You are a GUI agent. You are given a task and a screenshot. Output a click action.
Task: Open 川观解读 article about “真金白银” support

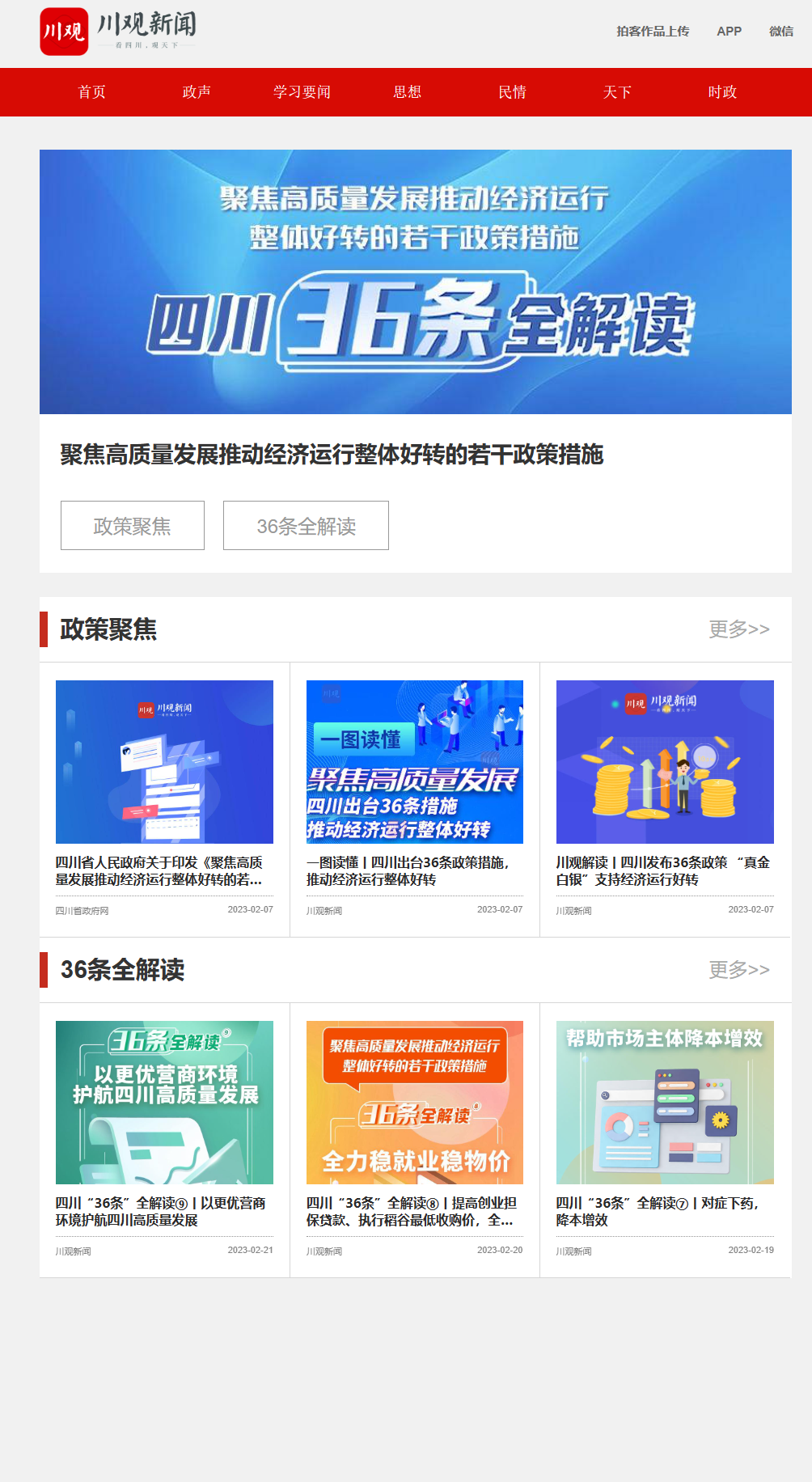pyautogui.click(x=663, y=871)
